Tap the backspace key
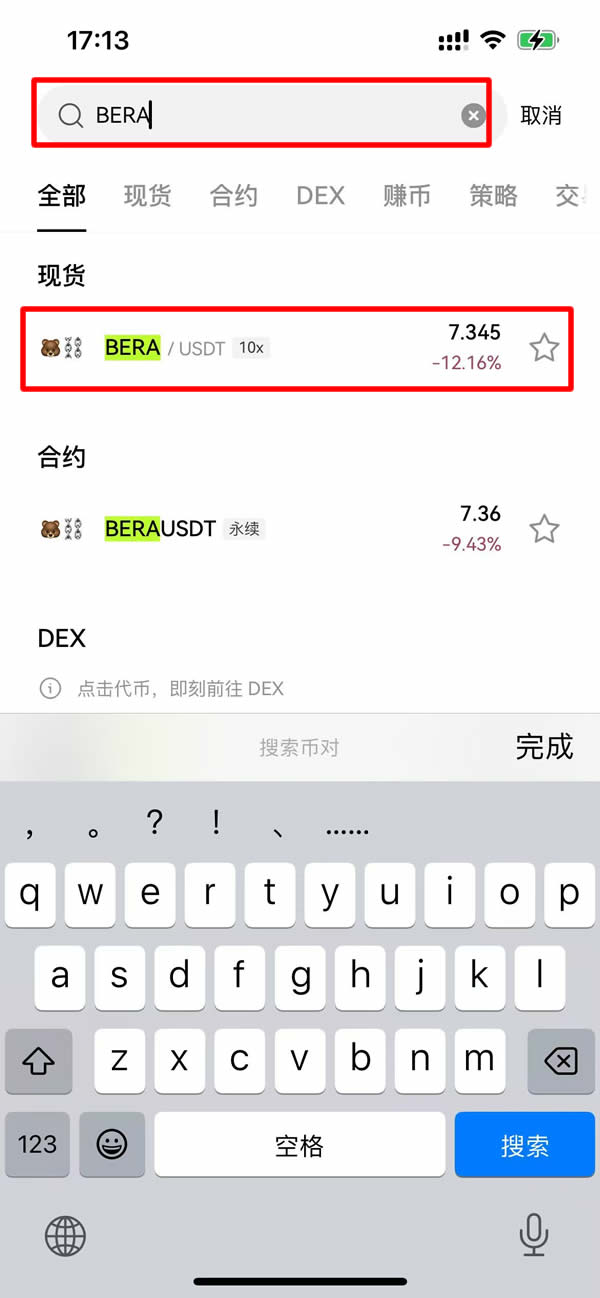 (560, 1060)
